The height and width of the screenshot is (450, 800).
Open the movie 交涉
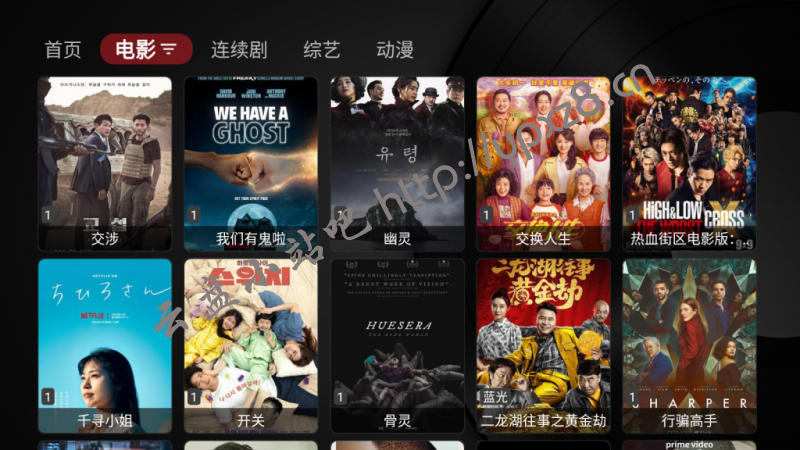105,163
